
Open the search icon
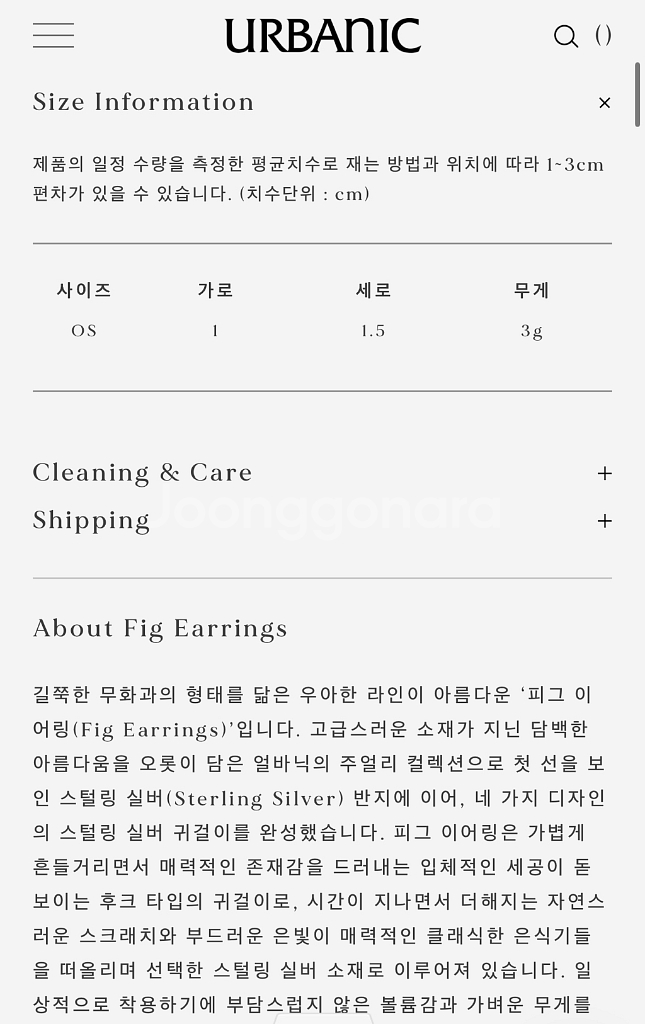coord(566,37)
